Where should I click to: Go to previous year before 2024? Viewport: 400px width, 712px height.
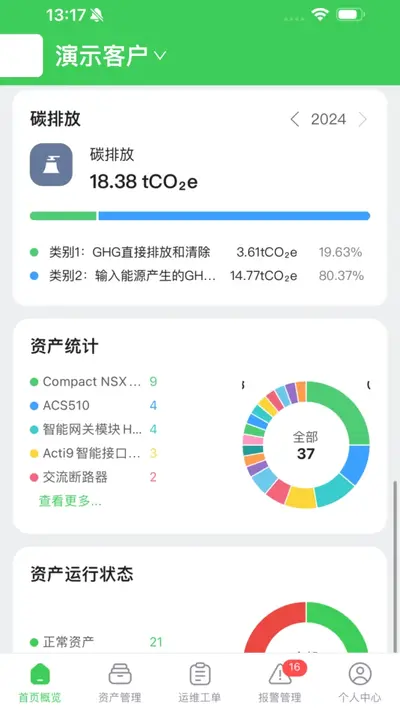tap(295, 119)
